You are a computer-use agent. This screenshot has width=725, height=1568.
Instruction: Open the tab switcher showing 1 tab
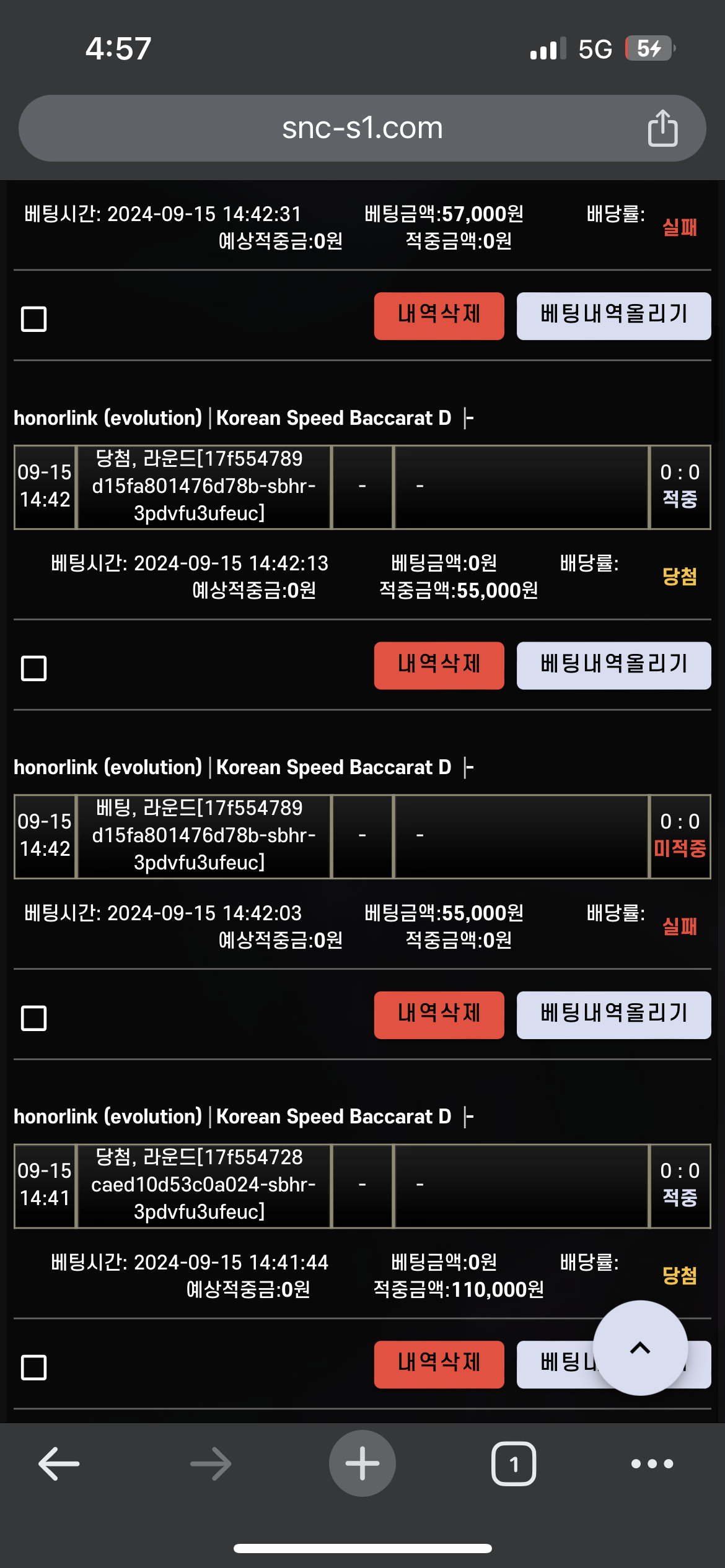click(x=513, y=1464)
